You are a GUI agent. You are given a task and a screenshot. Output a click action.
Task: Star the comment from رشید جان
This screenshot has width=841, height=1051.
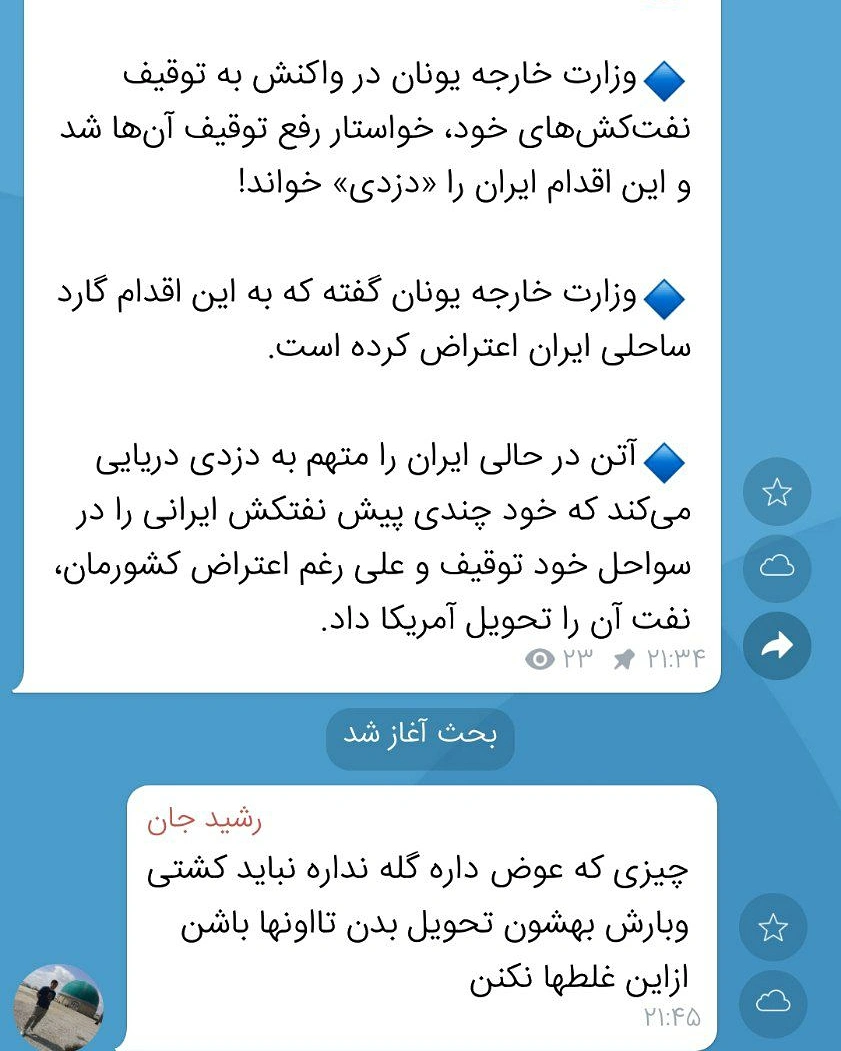[773, 928]
